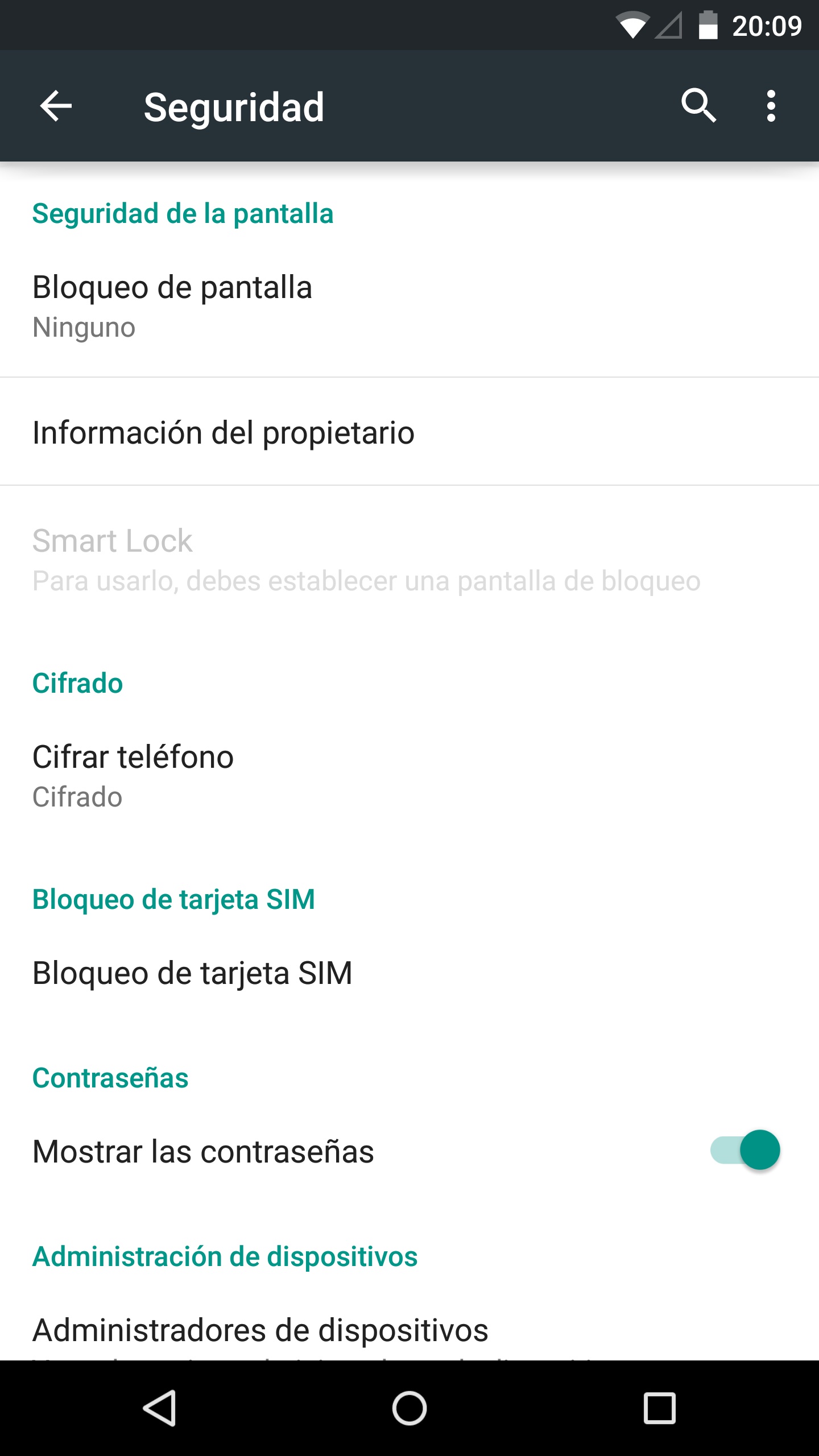This screenshot has width=819, height=1456.
Task: Open the search icon in the toolbar
Action: [x=698, y=106]
